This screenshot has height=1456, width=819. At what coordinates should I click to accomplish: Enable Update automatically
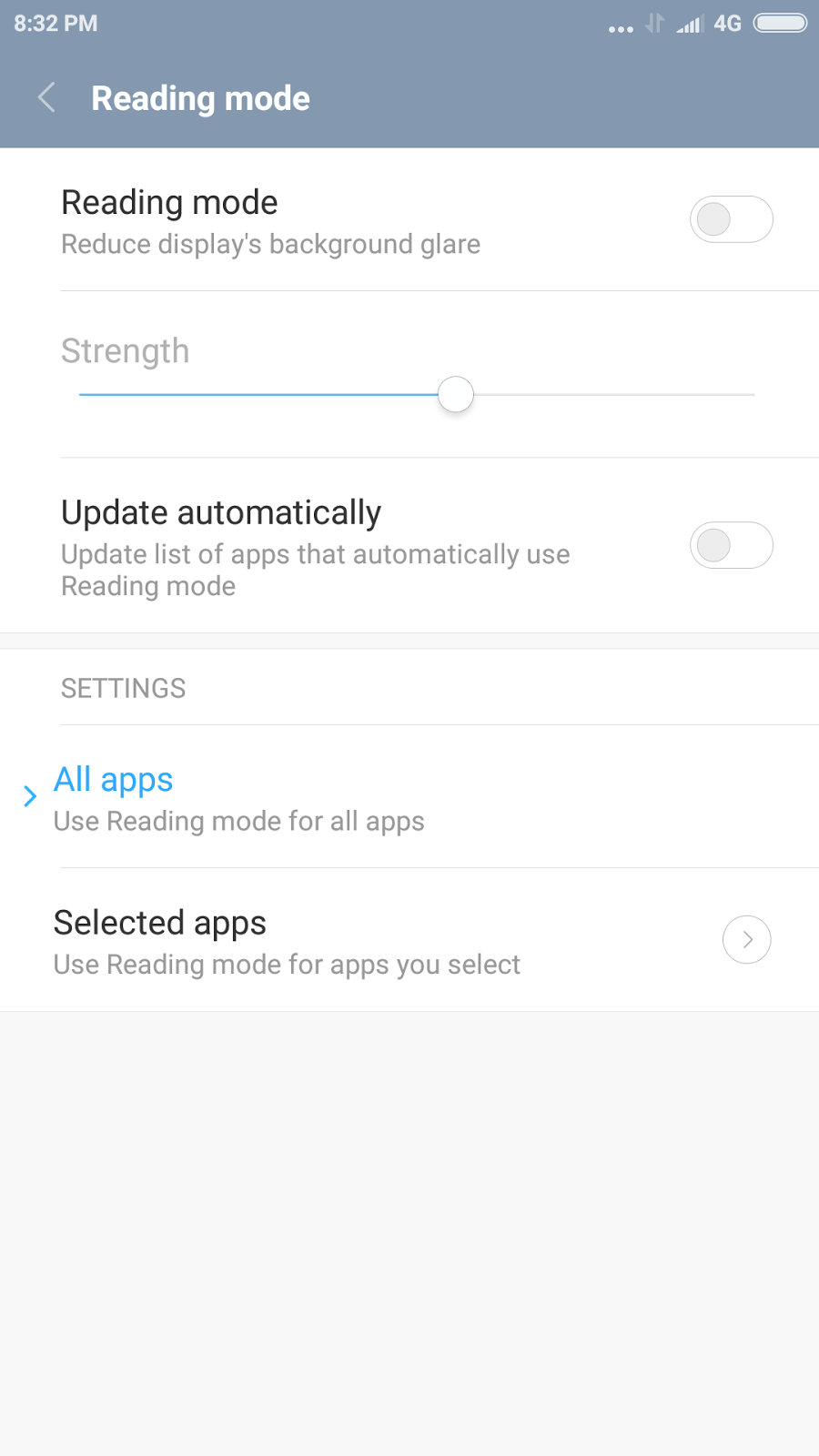(731, 545)
